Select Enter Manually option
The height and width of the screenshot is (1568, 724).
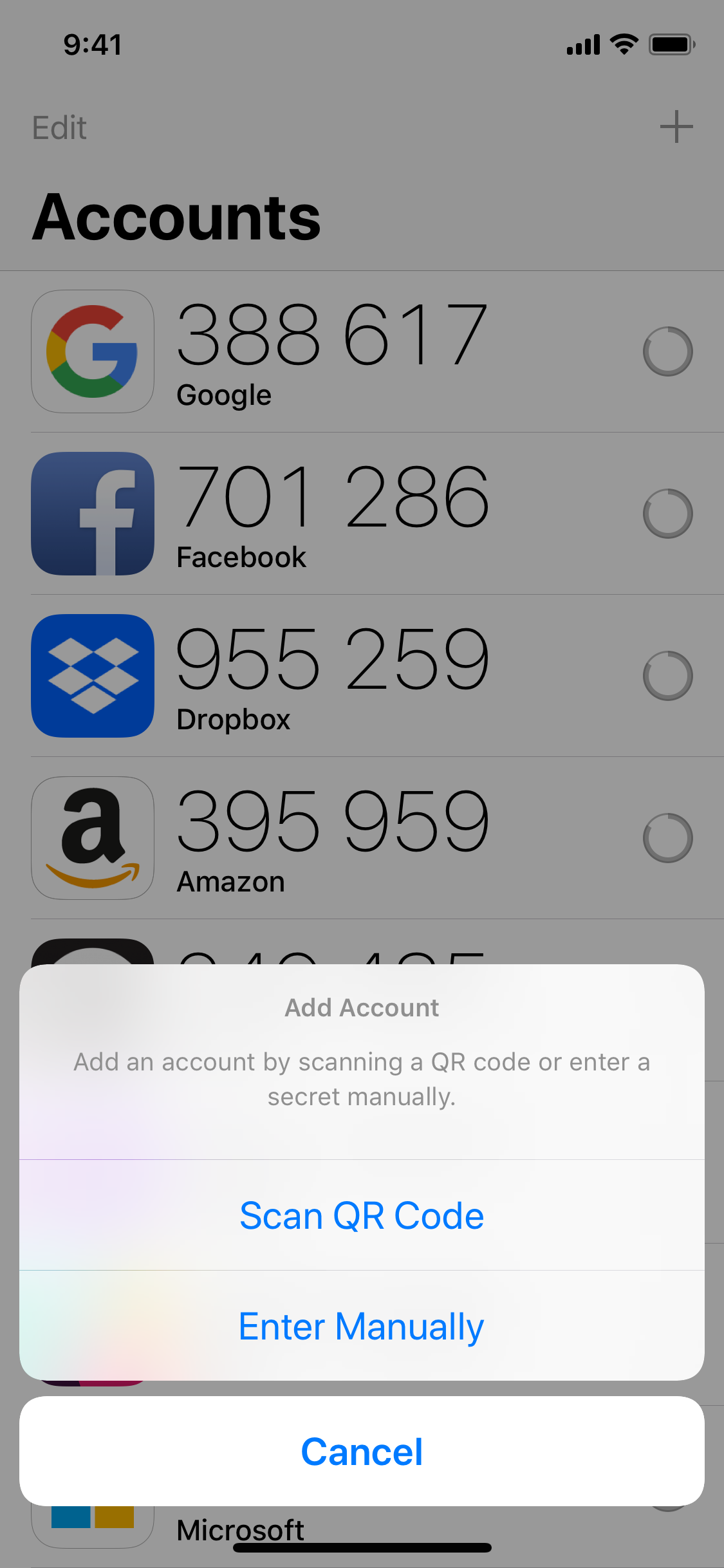point(362,1326)
